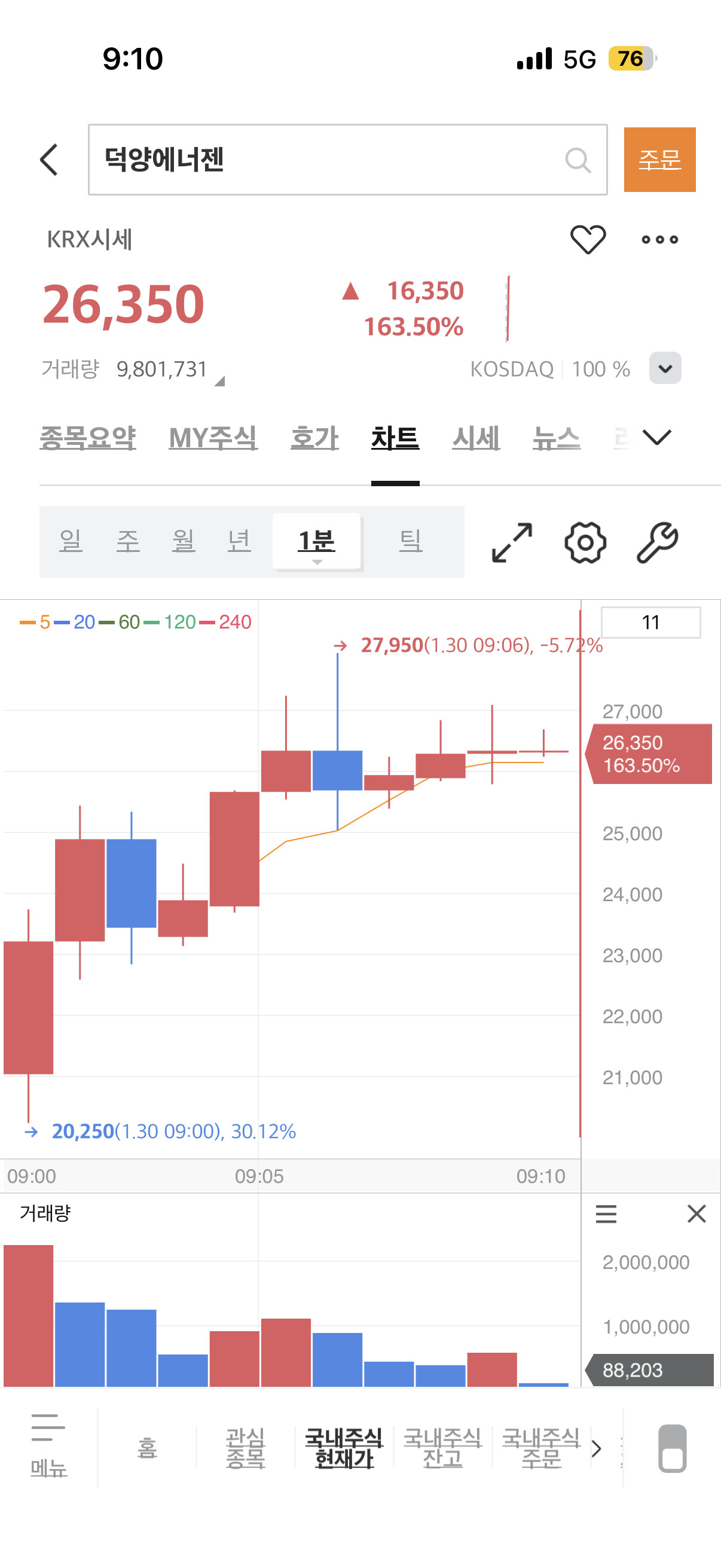Go to 국내주식 잔고 tab

pyautogui.click(x=442, y=1447)
